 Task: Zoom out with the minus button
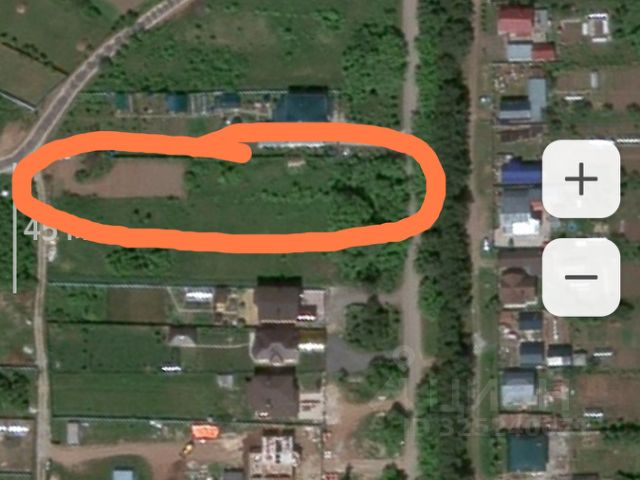pos(581,279)
